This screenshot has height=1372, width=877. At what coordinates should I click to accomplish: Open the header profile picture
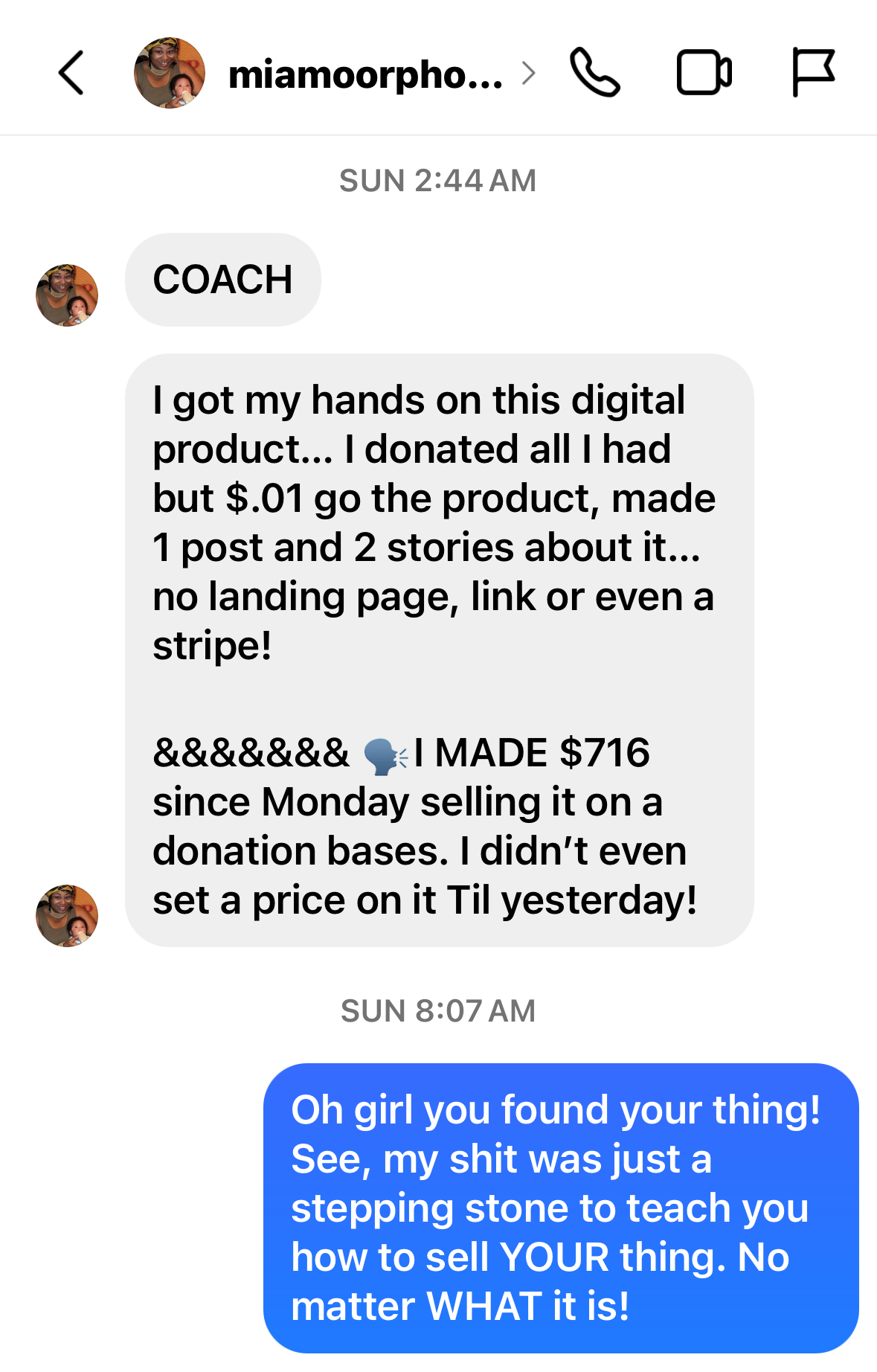point(170,73)
